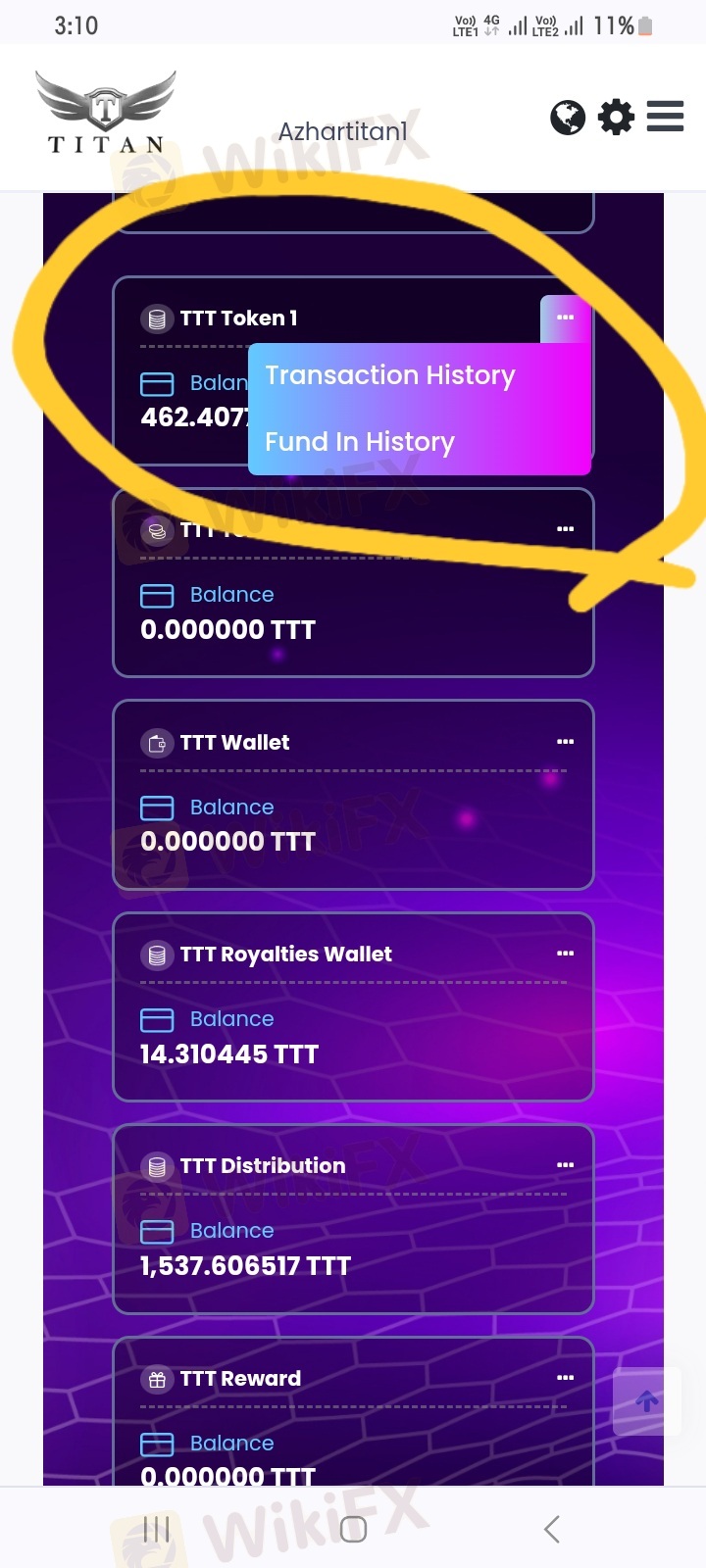This screenshot has height=1568, width=706.
Task: Open the globe language selector
Action: (567, 118)
